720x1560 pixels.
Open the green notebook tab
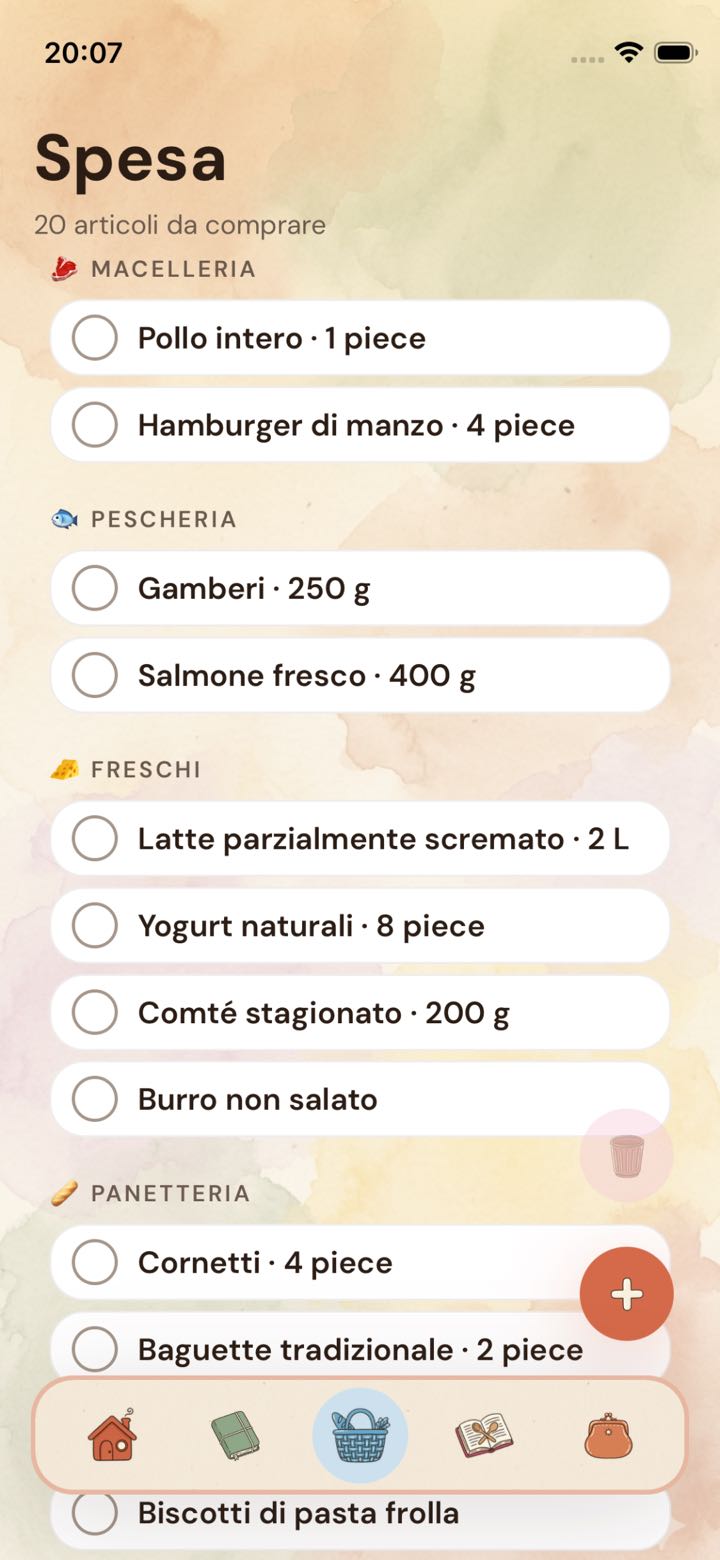click(x=235, y=1435)
